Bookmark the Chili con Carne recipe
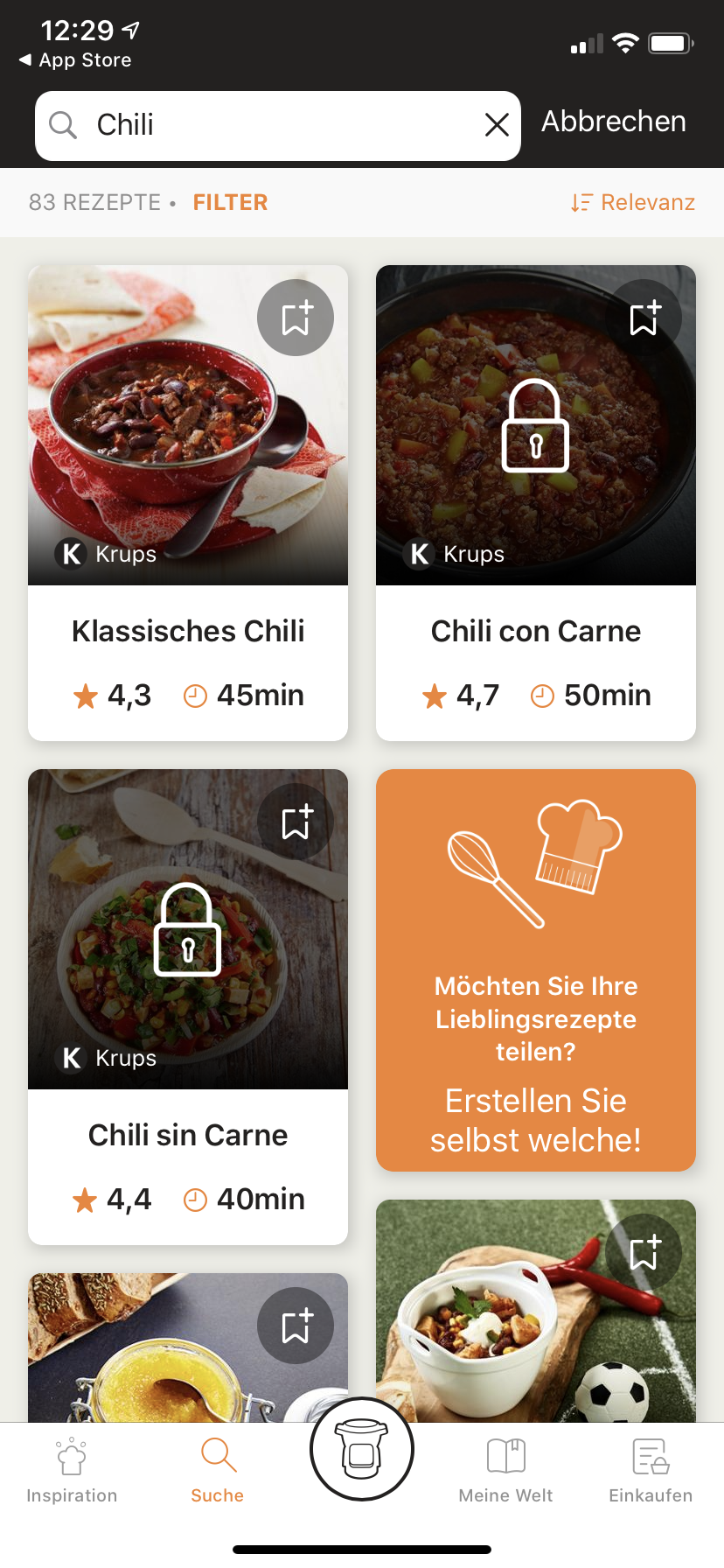 click(644, 318)
